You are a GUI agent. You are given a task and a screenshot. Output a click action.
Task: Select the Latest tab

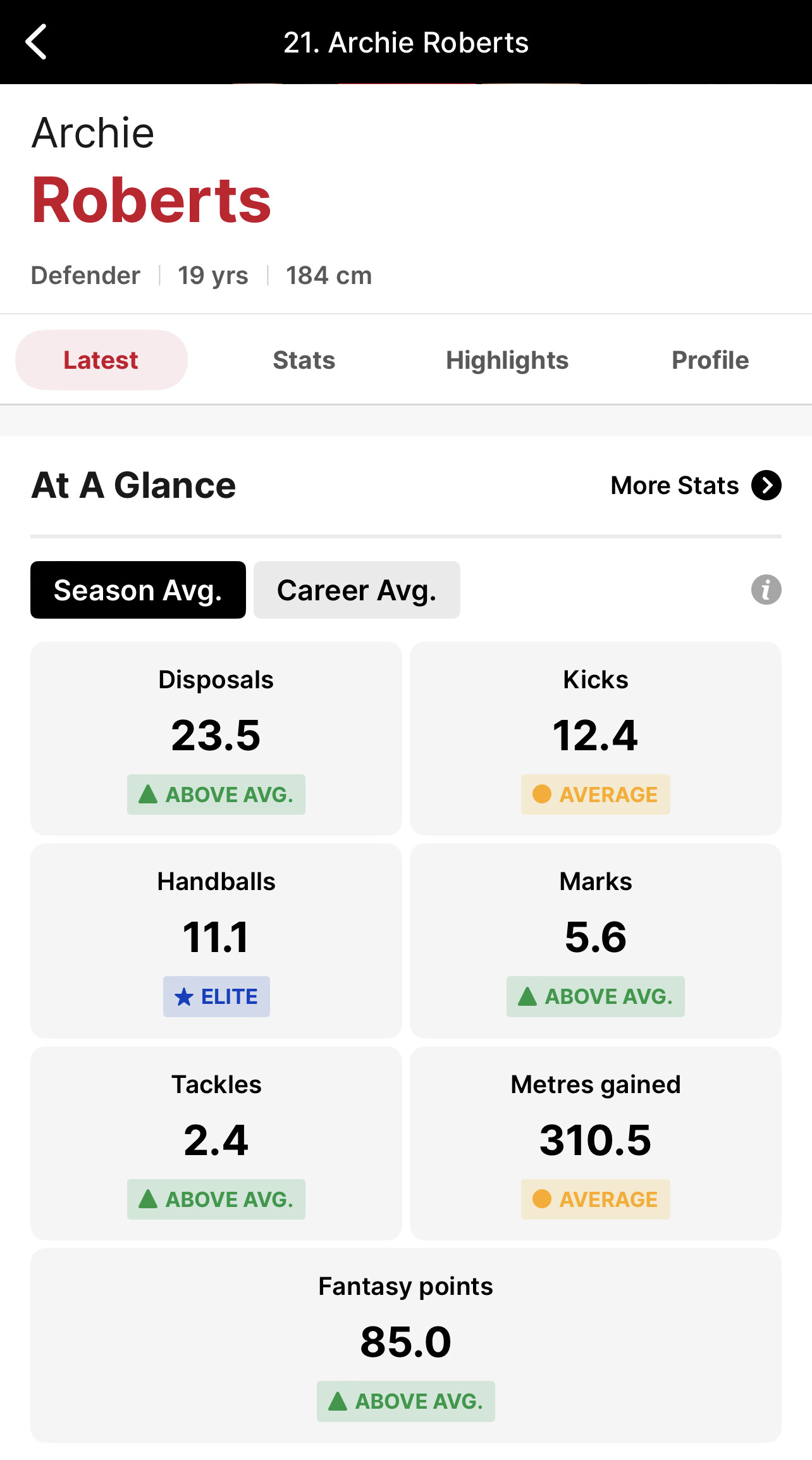[101, 360]
